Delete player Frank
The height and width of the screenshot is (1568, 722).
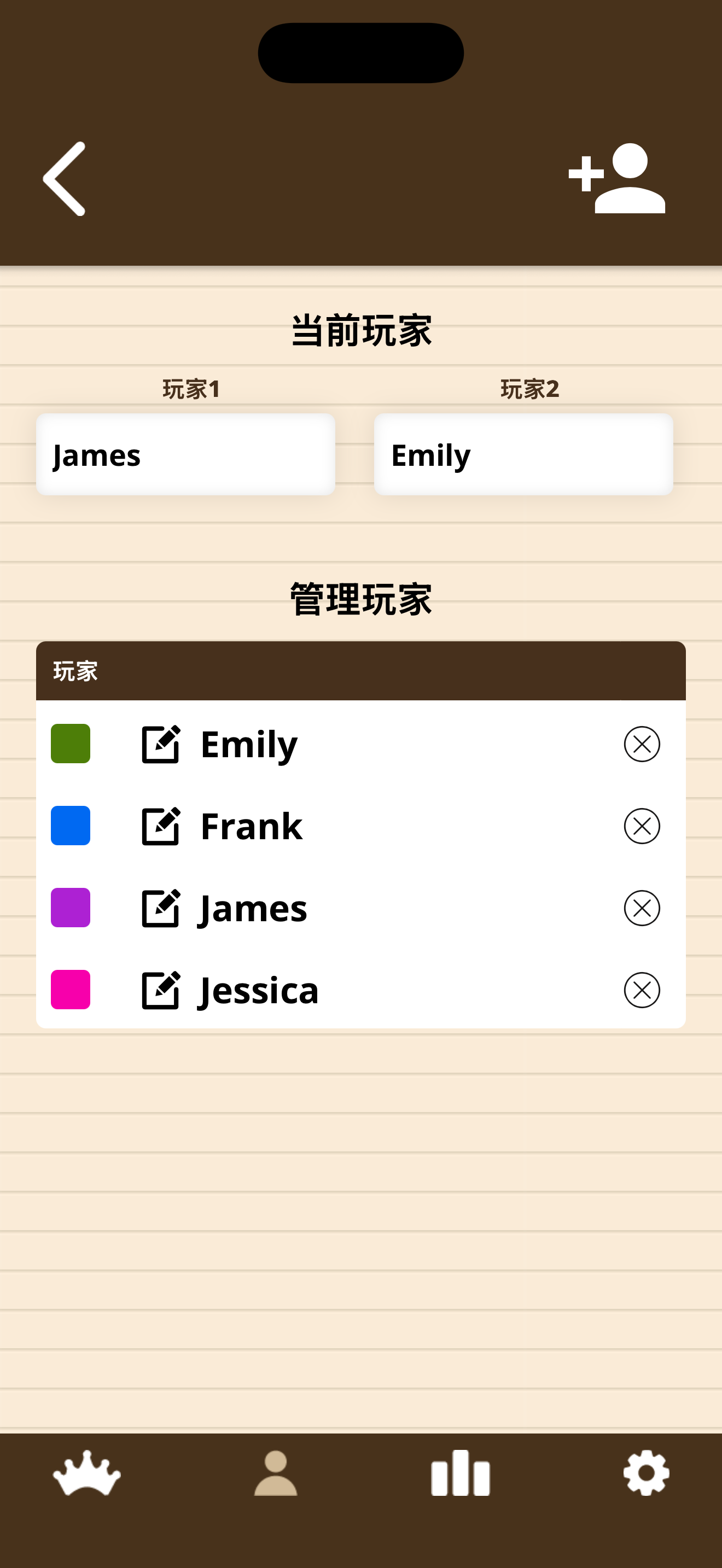coord(642,826)
